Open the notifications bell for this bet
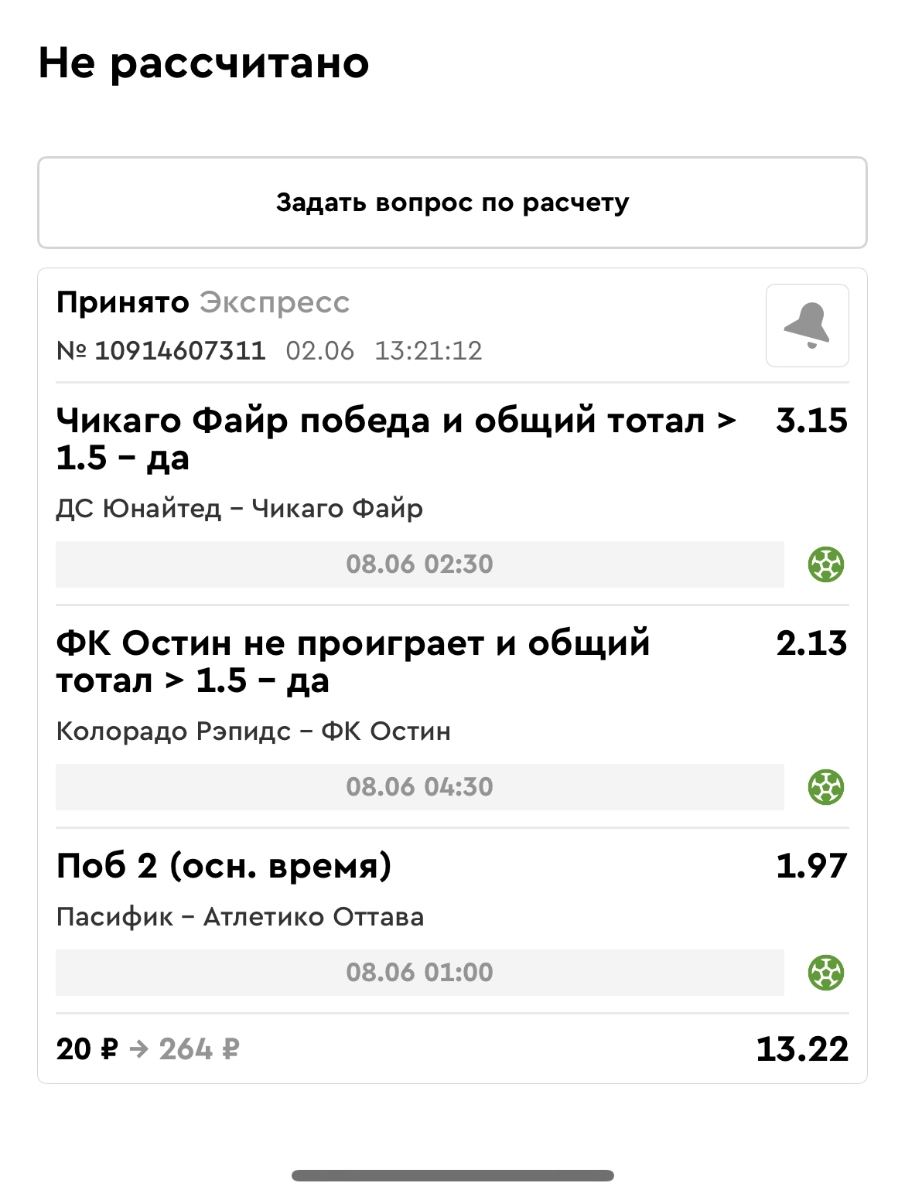The height and width of the screenshot is (1200, 905). pos(807,325)
